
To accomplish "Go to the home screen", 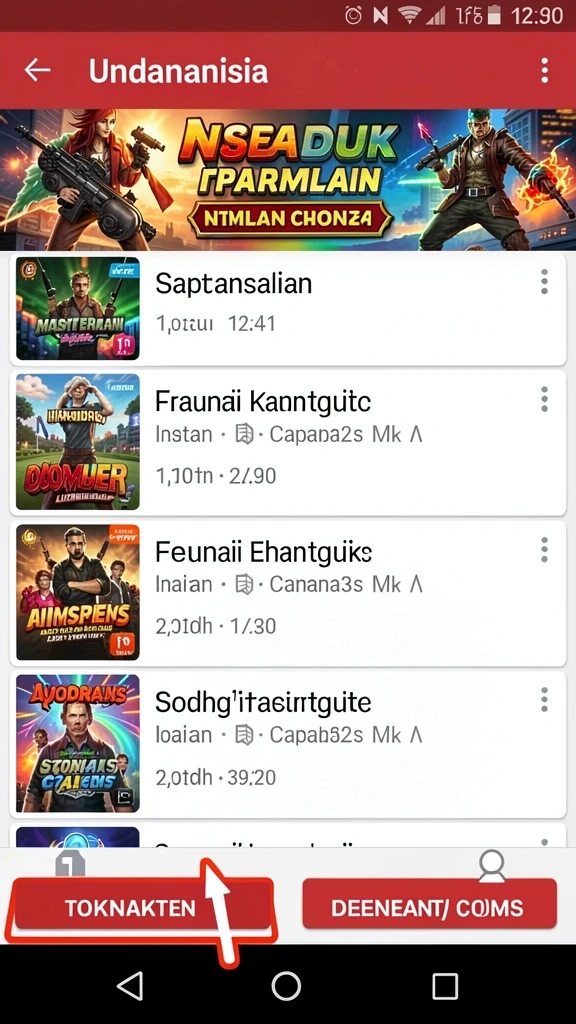I will coord(287,985).
